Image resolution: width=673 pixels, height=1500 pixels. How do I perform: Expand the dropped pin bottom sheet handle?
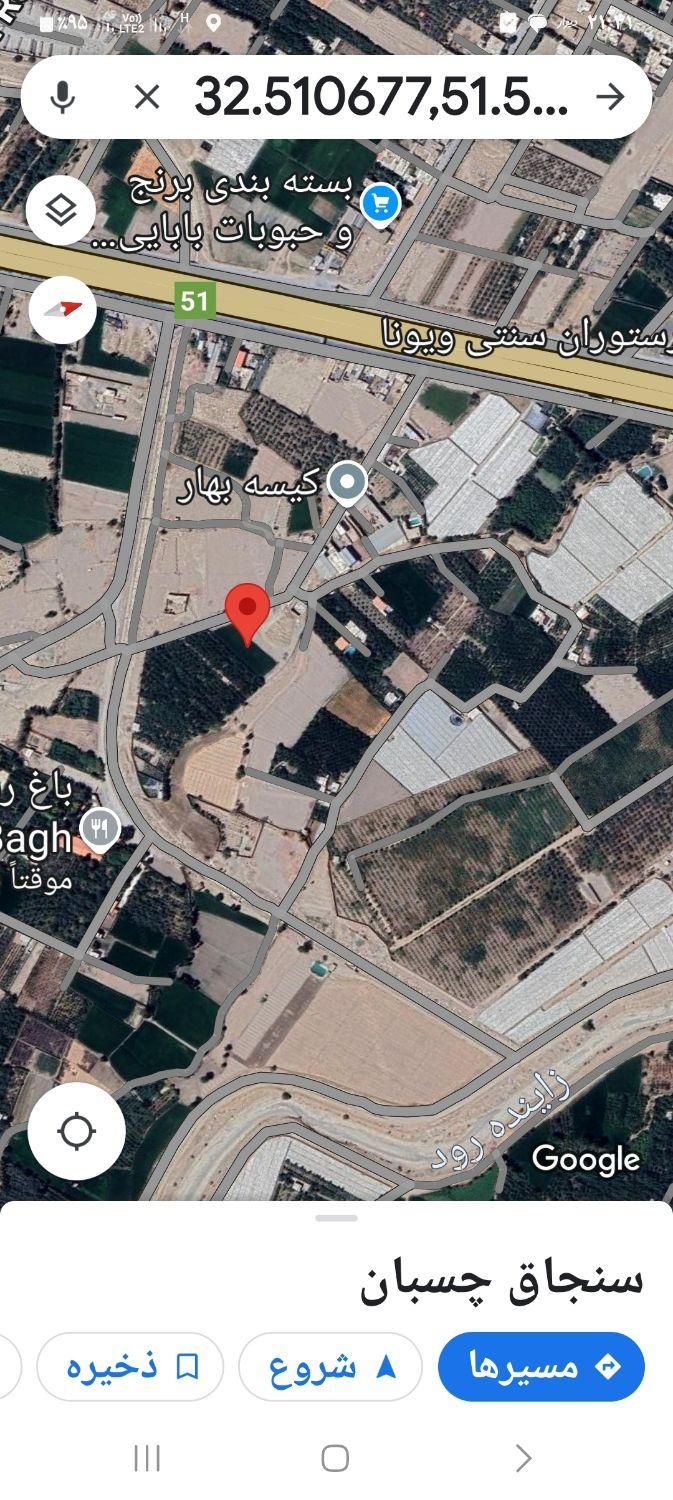pos(336,1218)
